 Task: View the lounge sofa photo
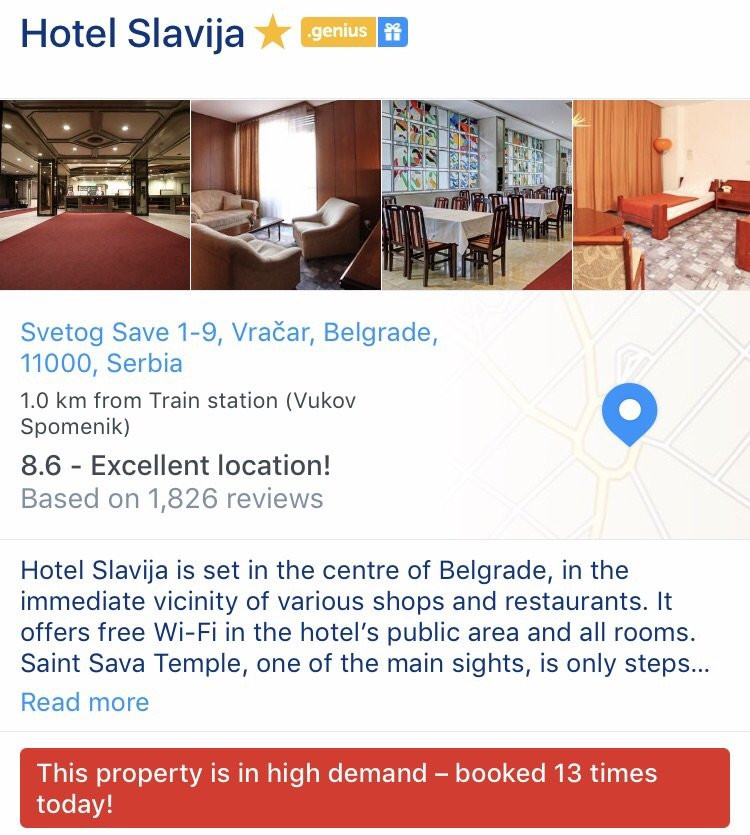[x=285, y=195]
